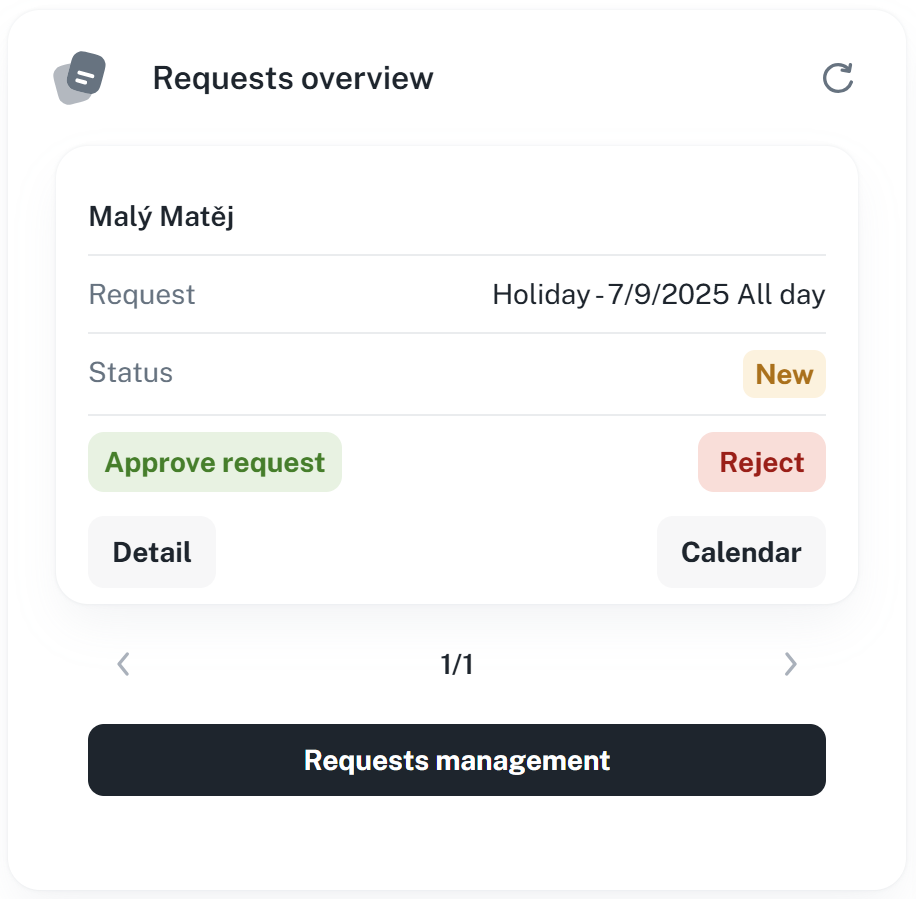This screenshot has height=899, width=916.
Task: Approve Malý Matěj's holiday request
Action: (x=215, y=462)
